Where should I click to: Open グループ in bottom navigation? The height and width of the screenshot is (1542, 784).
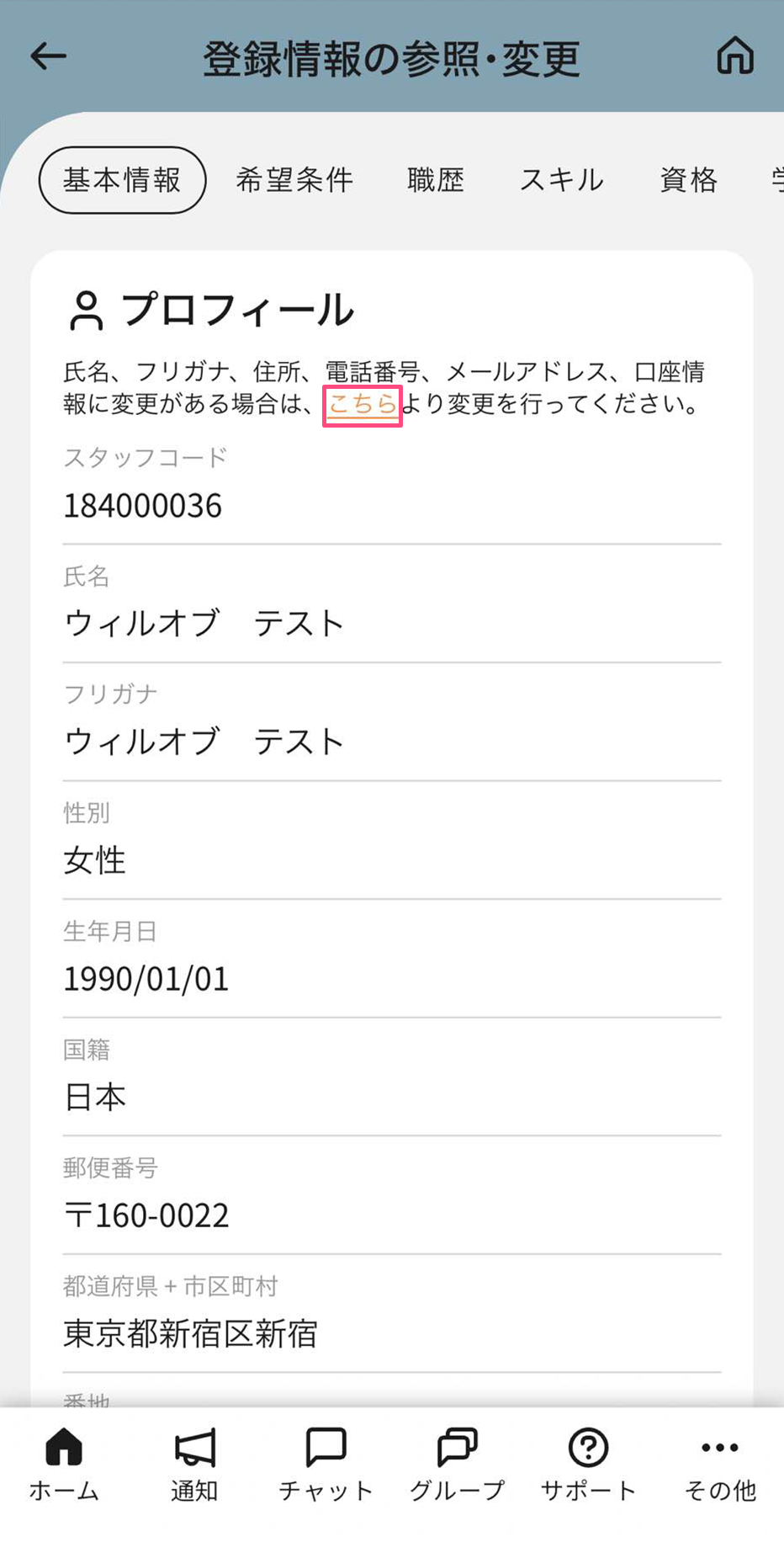pyautogui.click(x=457, y=1465)
